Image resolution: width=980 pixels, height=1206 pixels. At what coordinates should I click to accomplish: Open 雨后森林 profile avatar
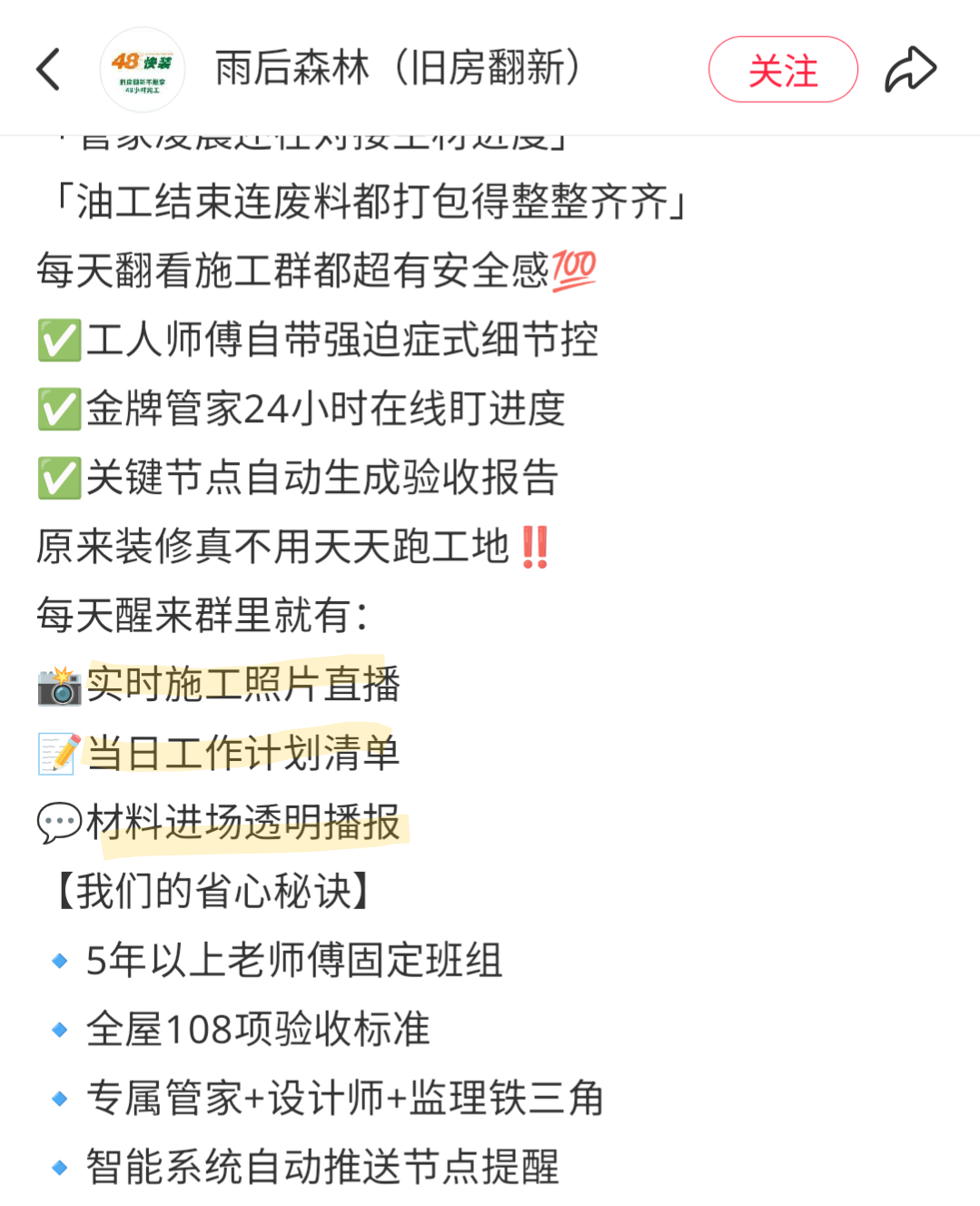[142, 70]
